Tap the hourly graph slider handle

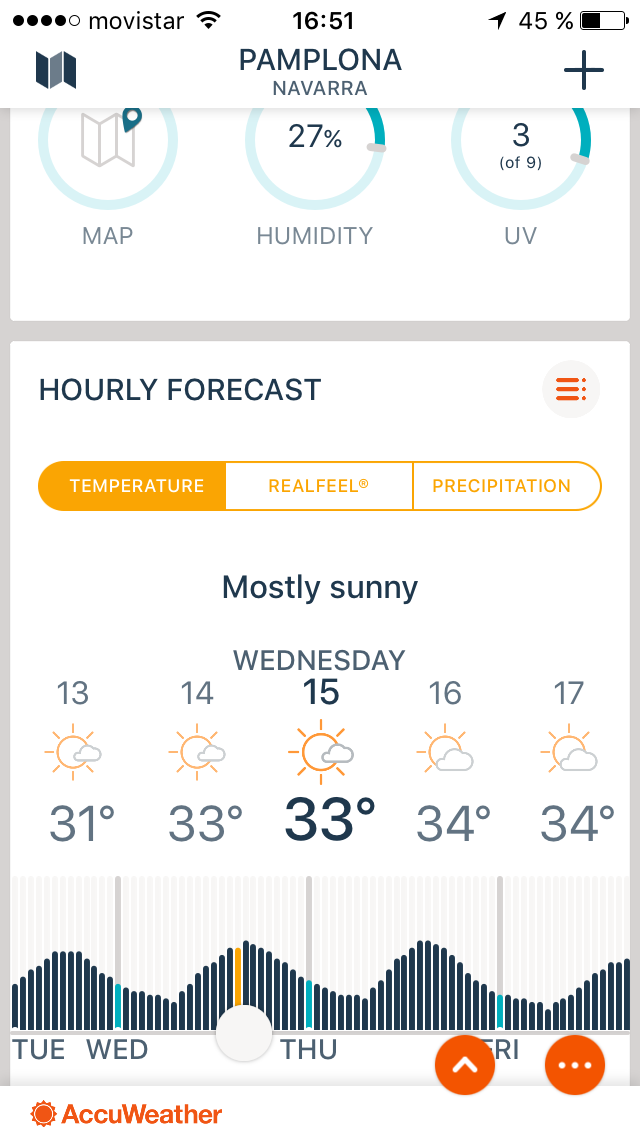[x=244, y=1033]
